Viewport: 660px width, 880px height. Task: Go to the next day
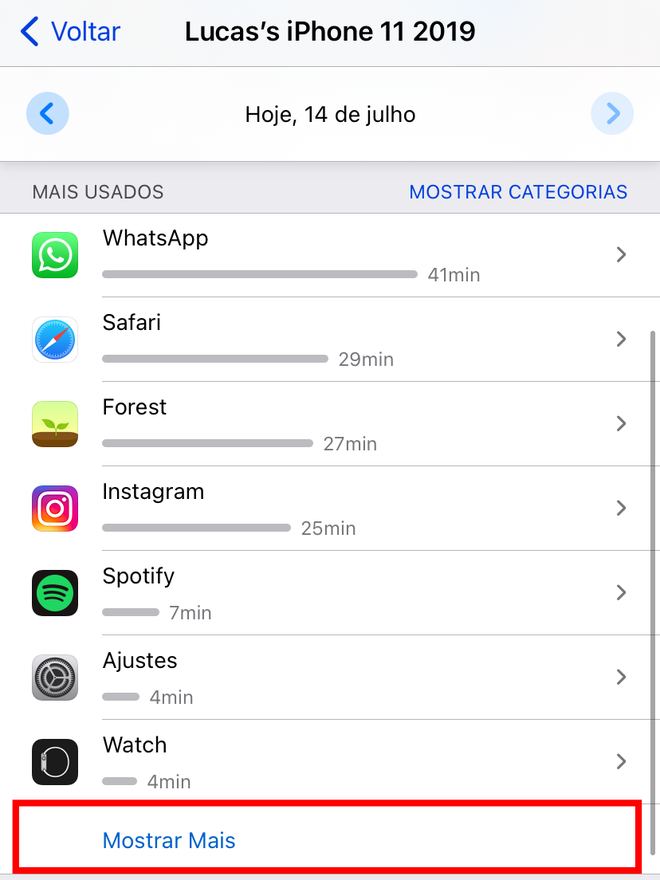tap(612, 114)
